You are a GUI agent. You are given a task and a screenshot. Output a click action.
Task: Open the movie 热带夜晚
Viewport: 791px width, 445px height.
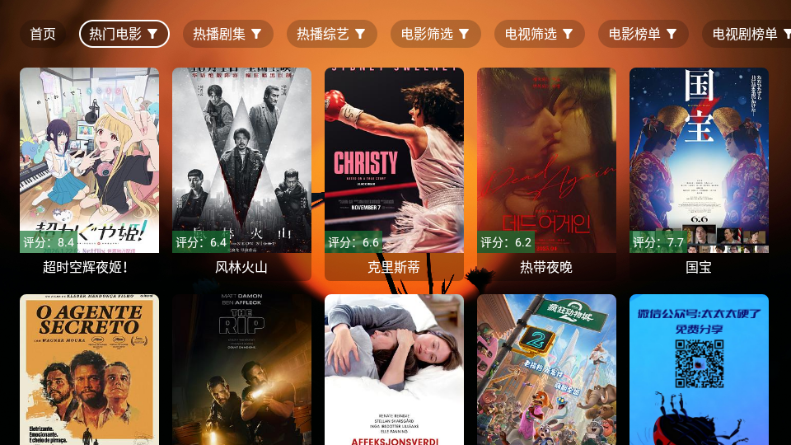click(546, 160)
